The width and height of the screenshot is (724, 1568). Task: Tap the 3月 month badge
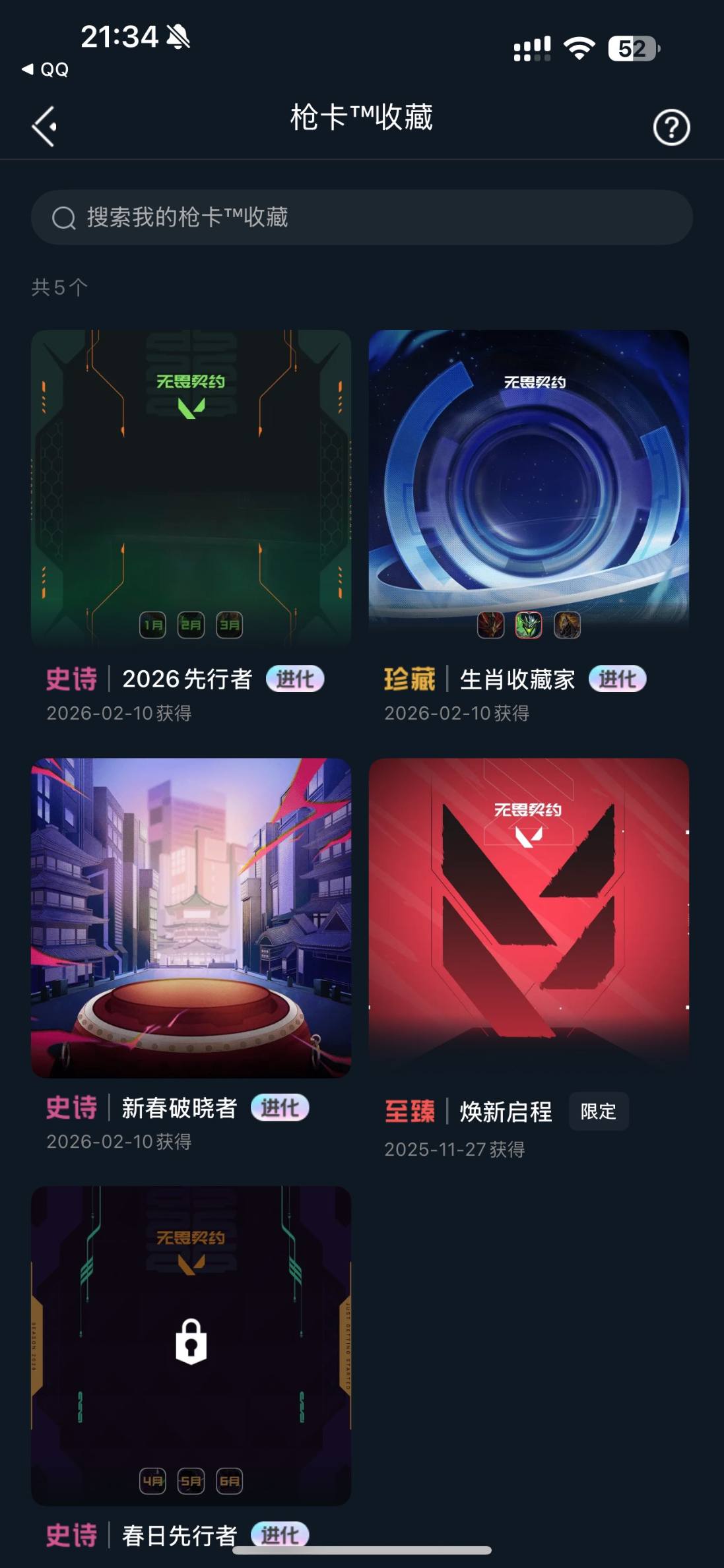[x=230, y=623]
